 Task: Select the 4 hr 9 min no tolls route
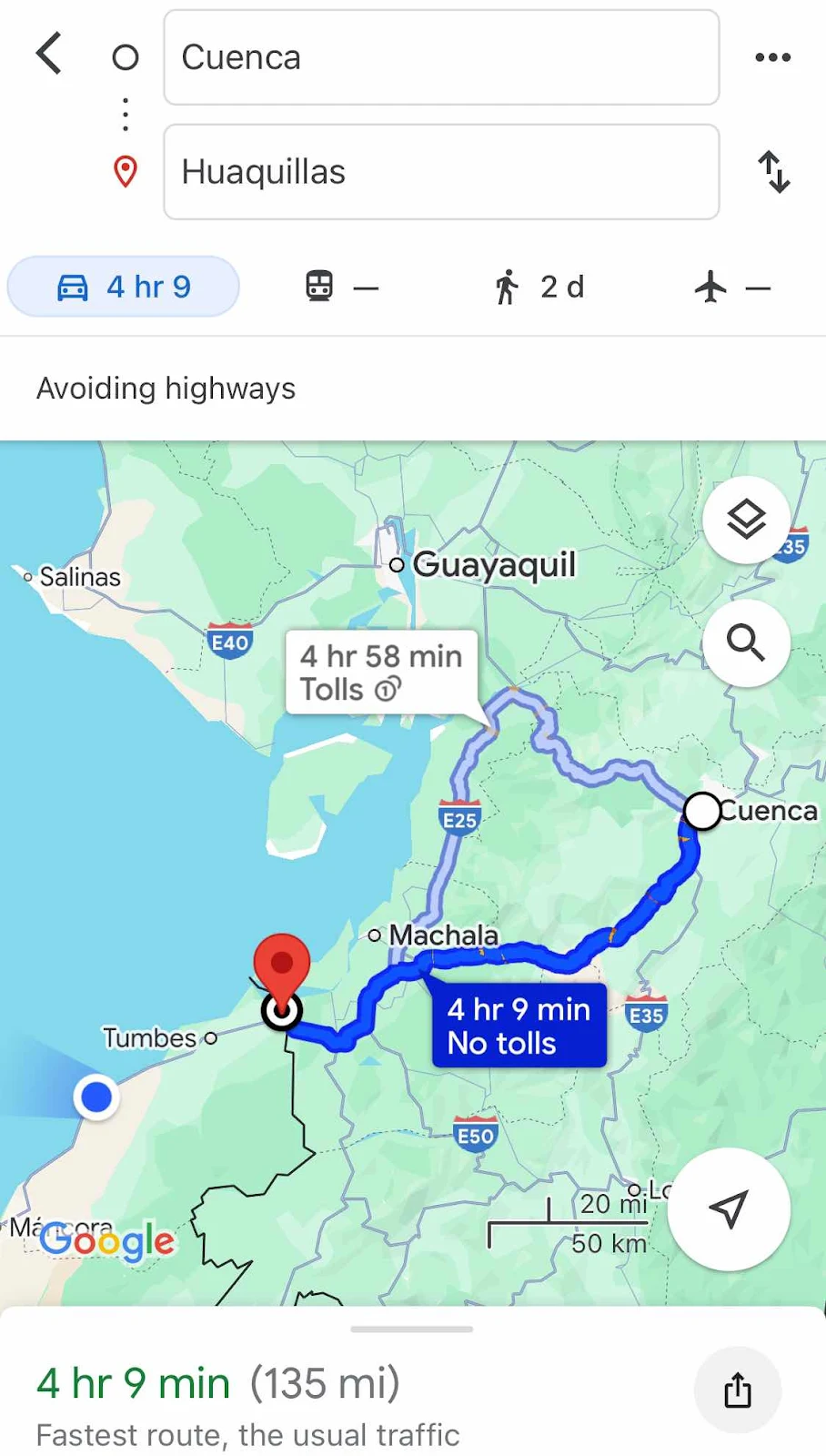point(519,1026)
